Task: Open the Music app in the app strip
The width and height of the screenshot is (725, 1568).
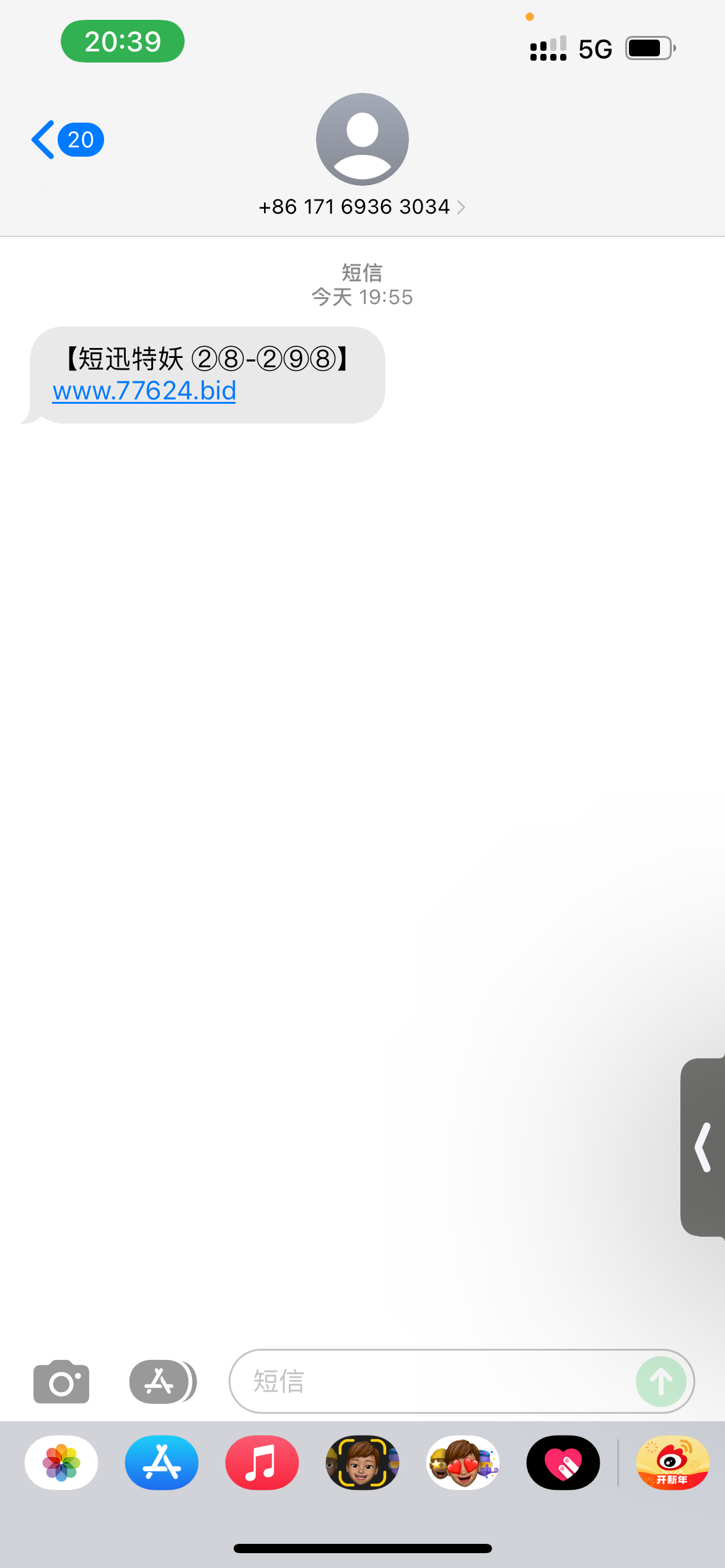Action: [262, 1463]
